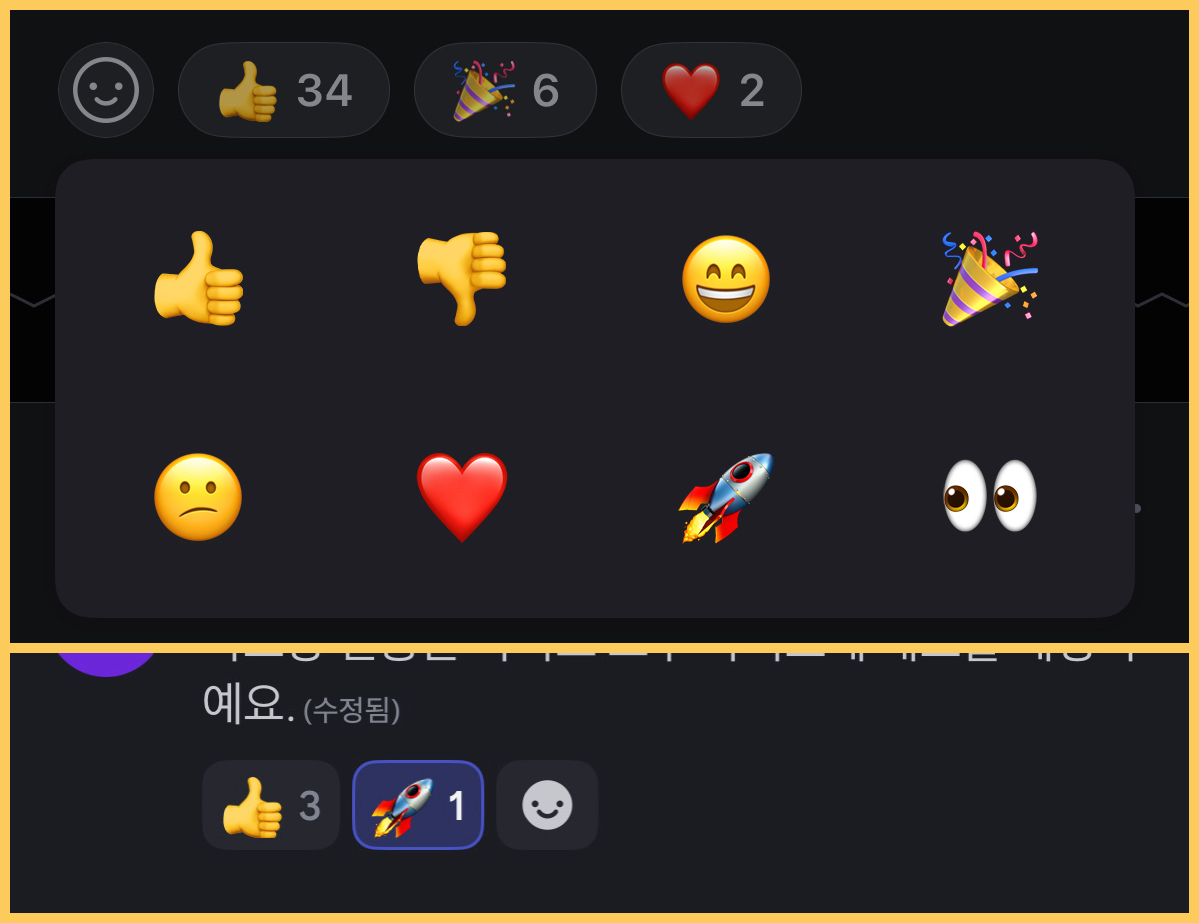Toggle the party popper reaction with 6 votes

click(505, 90)
